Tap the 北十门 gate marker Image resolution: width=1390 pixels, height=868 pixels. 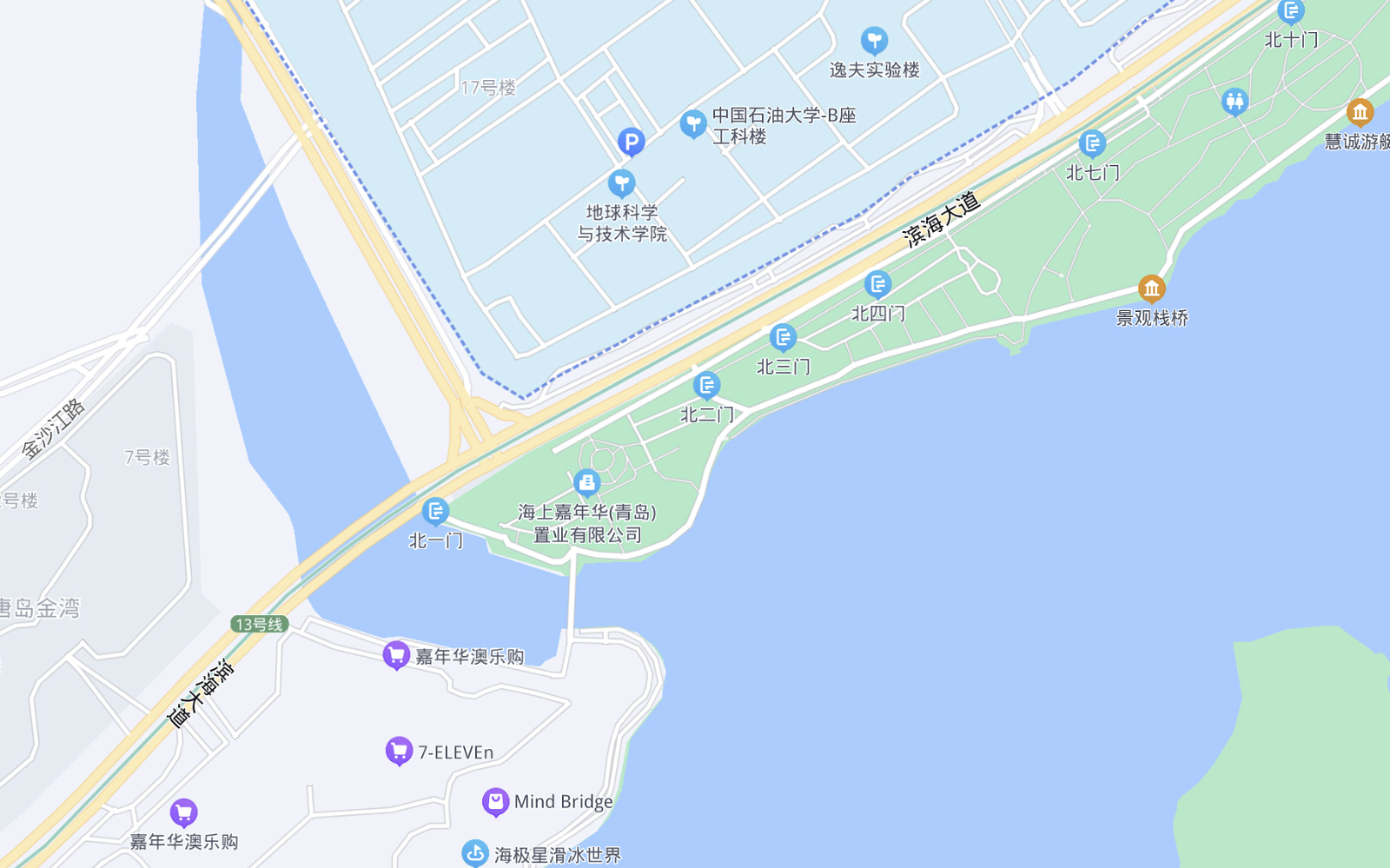(x=1290, y=12)
